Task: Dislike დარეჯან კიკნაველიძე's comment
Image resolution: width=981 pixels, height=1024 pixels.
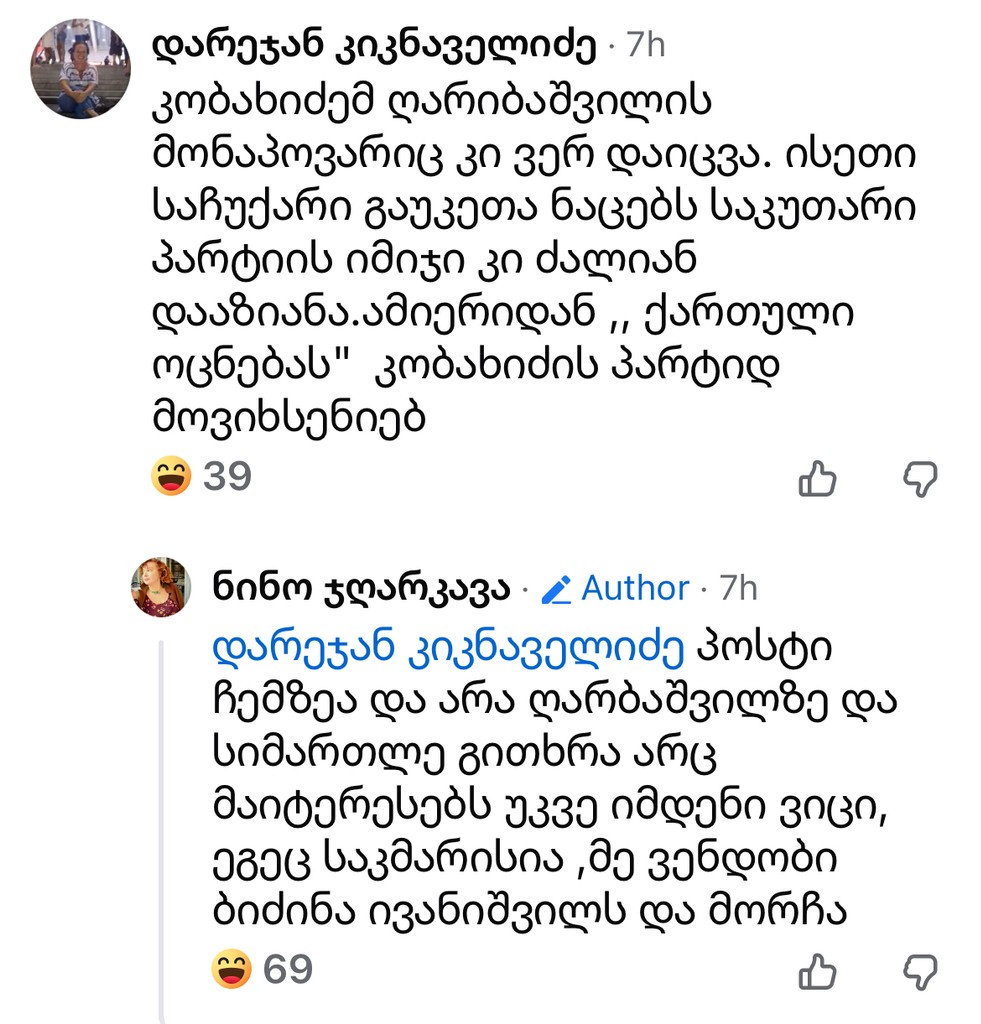Action: [x=920, y=479]
